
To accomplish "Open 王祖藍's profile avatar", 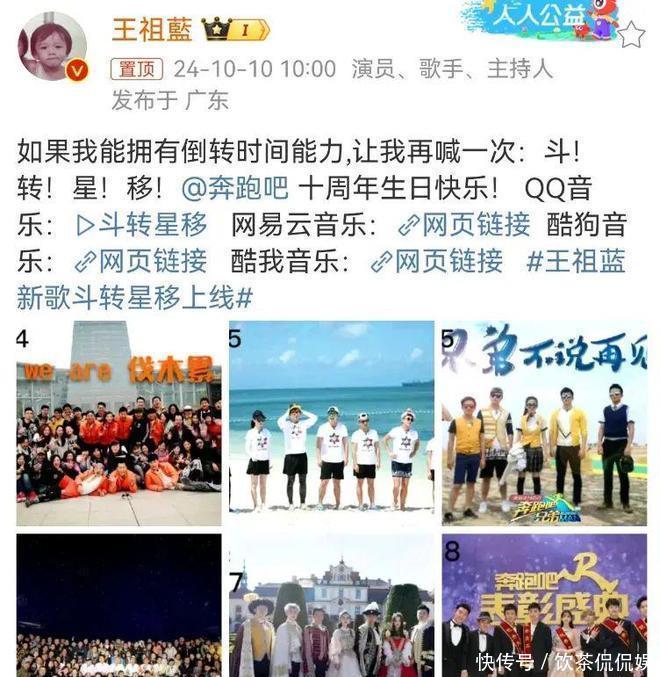I will click(x=53, y=46).
